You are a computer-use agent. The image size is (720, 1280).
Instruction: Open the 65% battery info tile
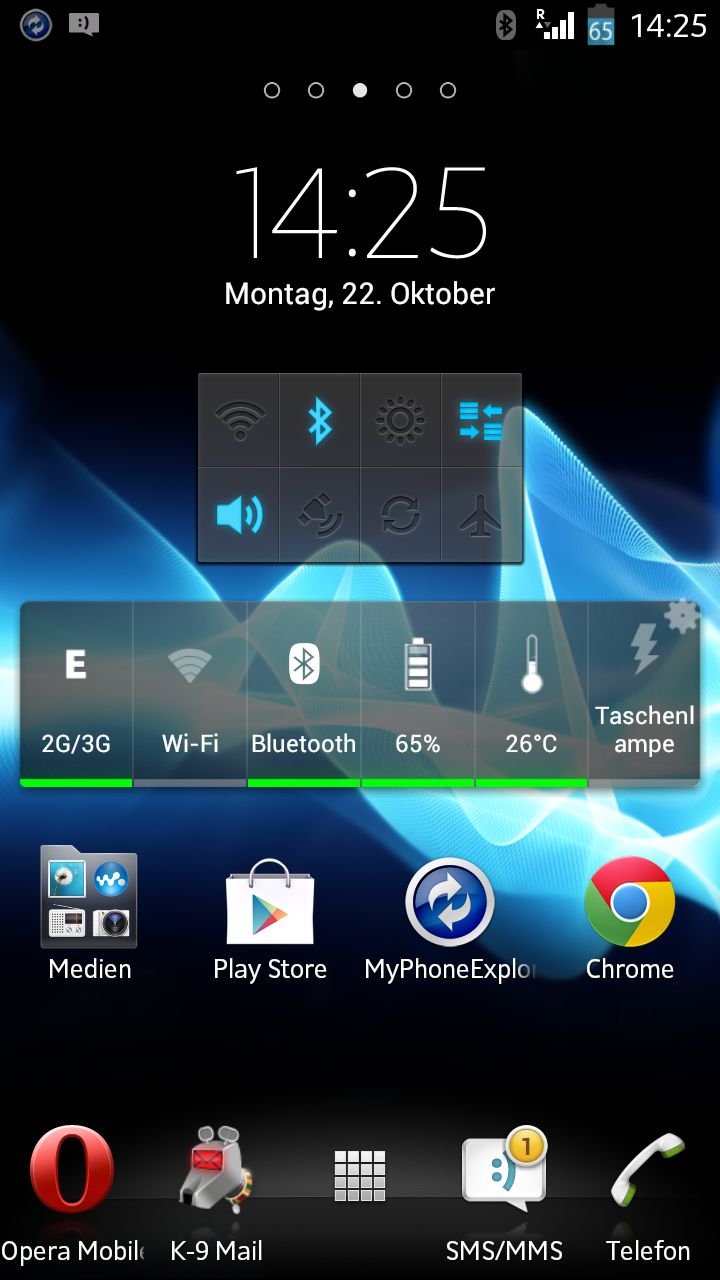(x=418, y=694)
